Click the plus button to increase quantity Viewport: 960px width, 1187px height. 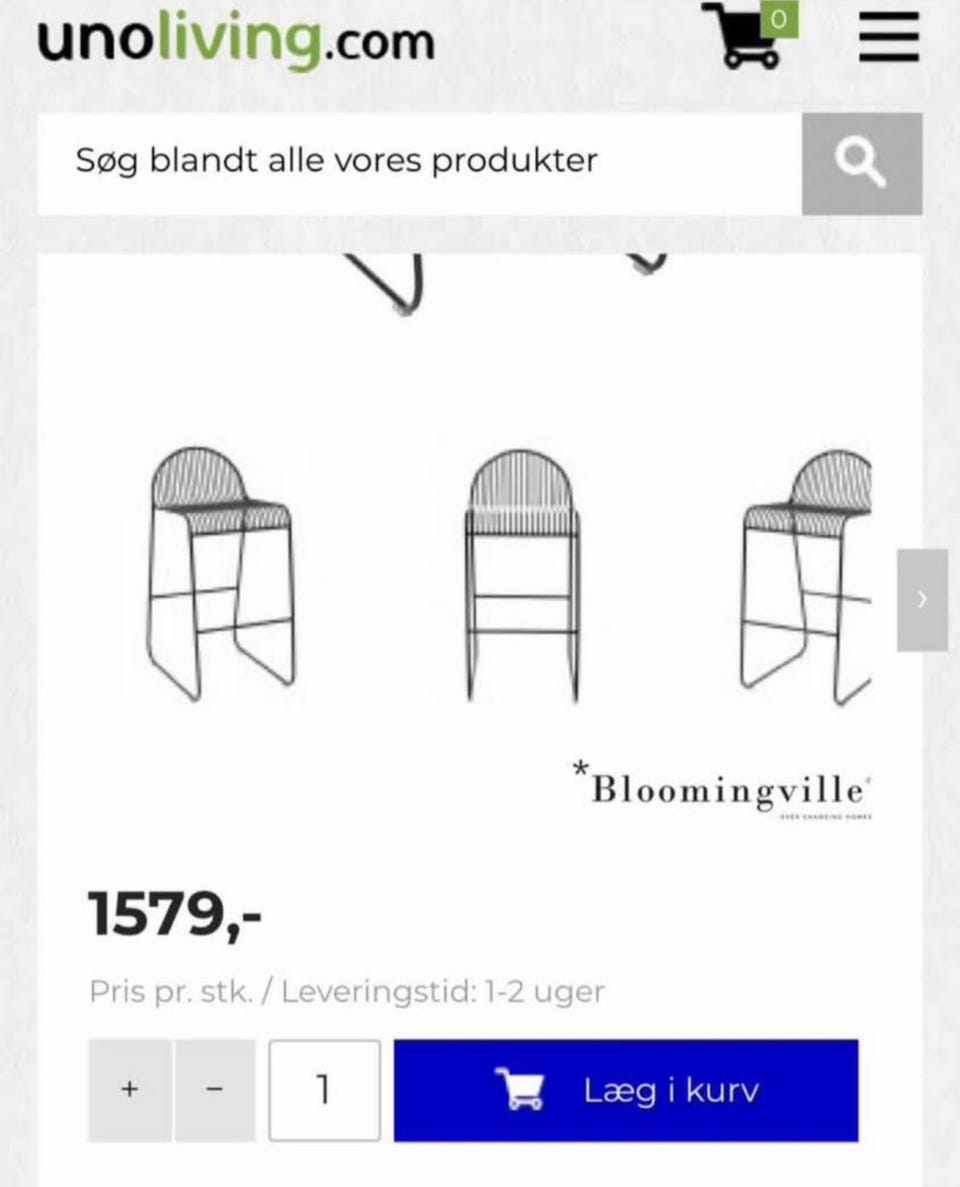point(129,1090)
